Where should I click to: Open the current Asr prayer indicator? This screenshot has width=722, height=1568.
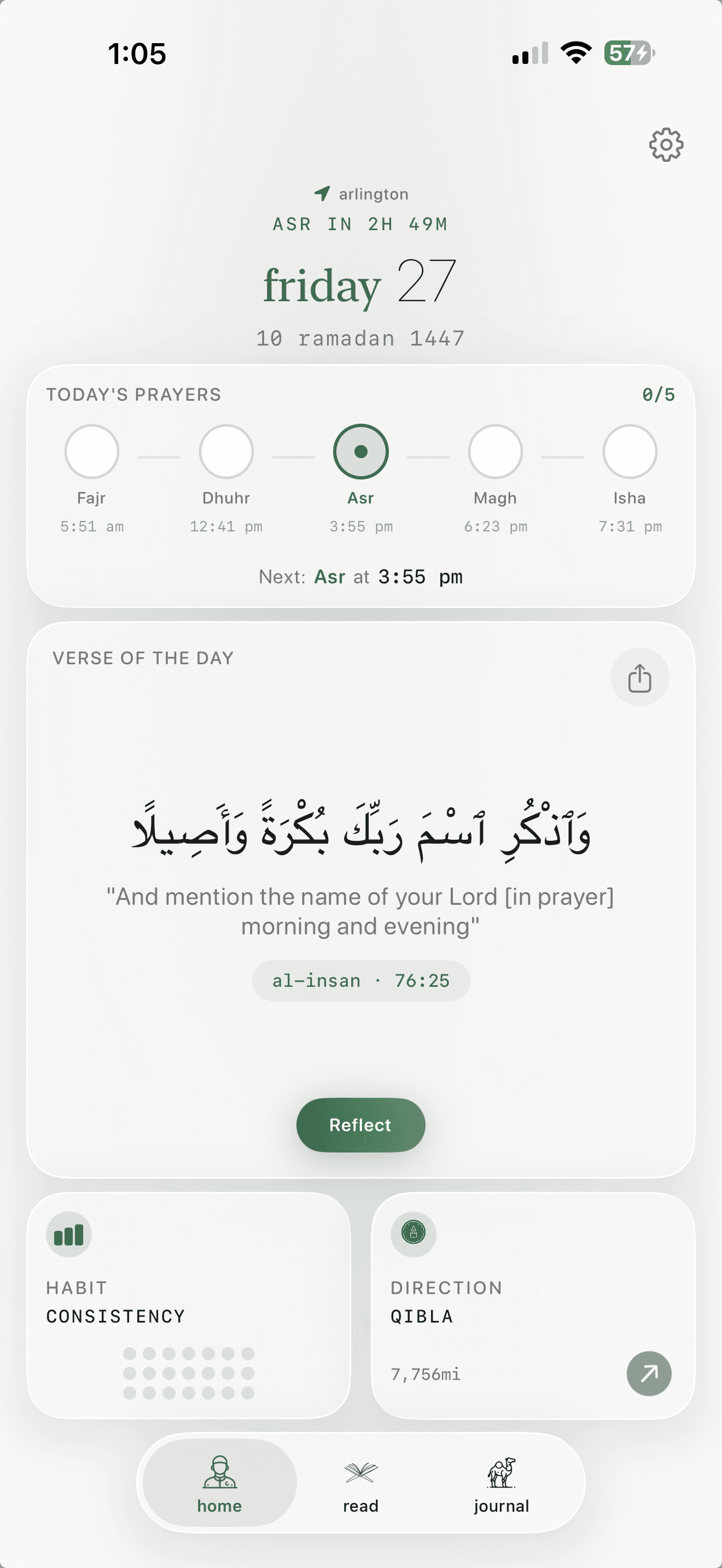[360, 452]
